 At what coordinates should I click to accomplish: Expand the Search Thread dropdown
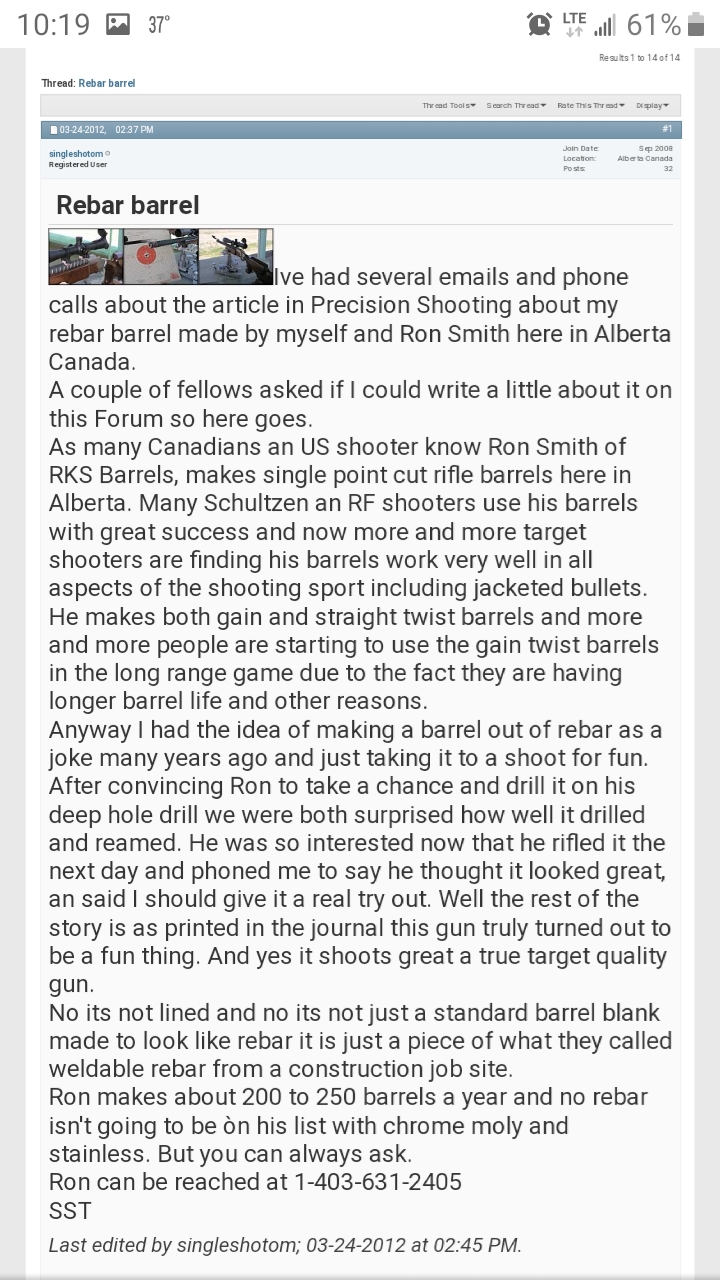pos(516,105)
